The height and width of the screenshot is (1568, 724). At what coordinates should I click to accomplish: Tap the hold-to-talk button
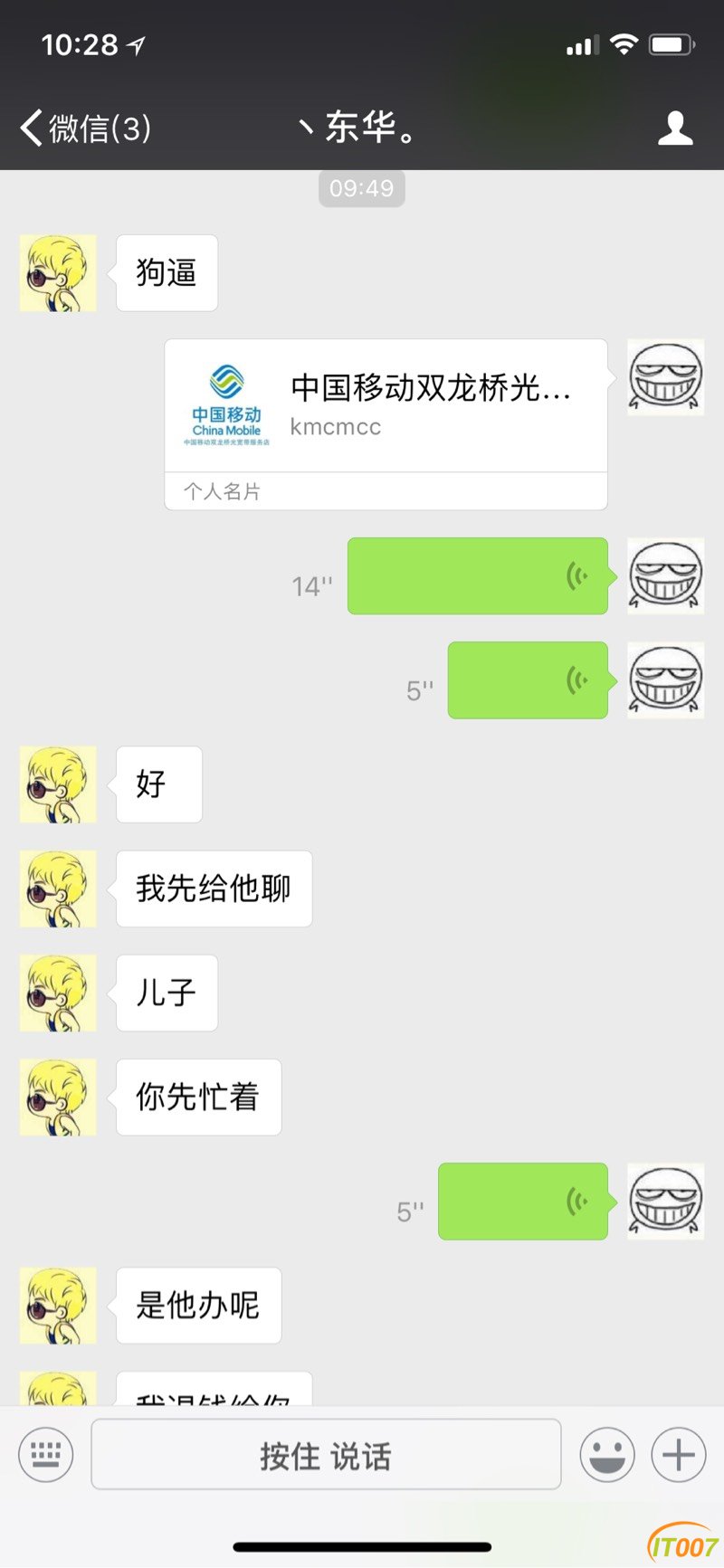(326, 1454)
